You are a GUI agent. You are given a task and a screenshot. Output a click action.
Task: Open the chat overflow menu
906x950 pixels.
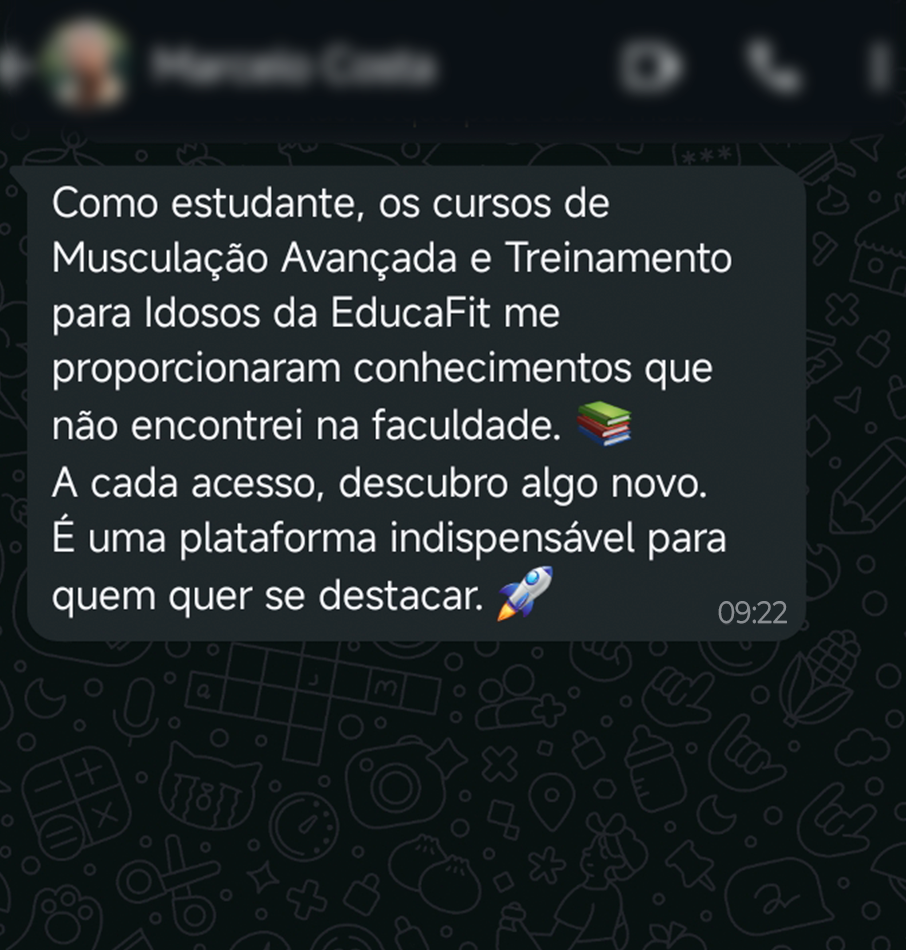click(880, 68)
